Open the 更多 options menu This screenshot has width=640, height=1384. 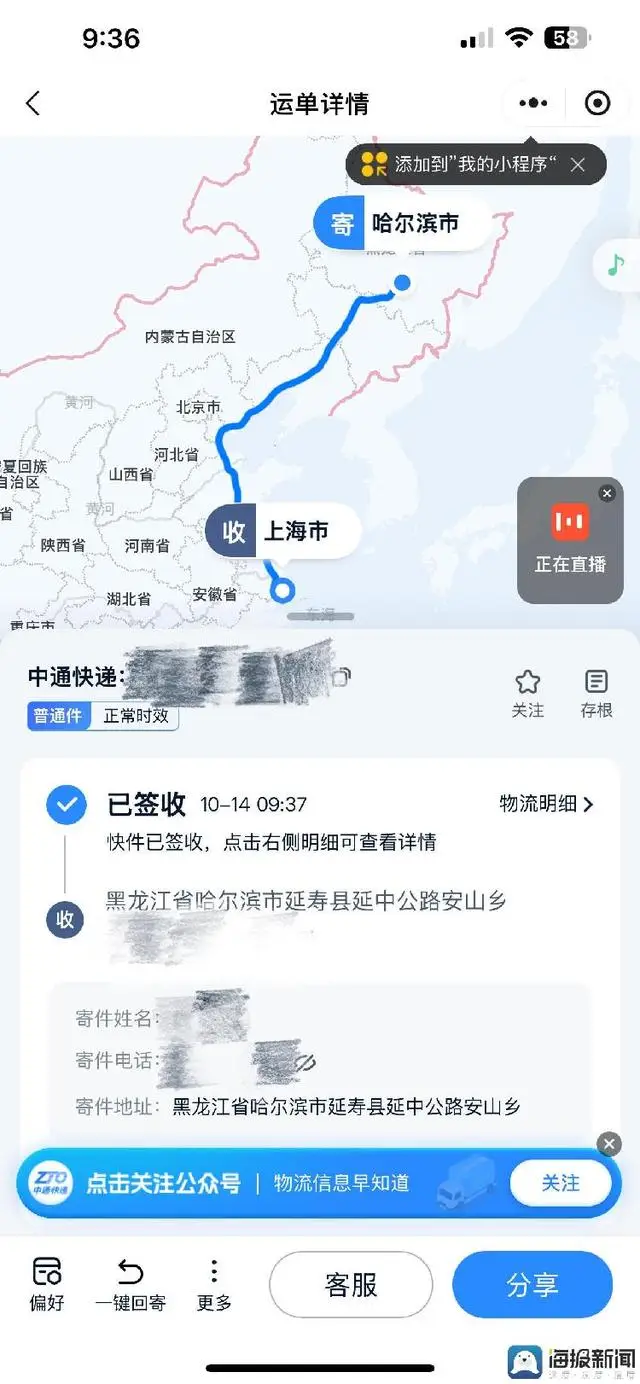pyautogui.click(x=214, y=1284)
